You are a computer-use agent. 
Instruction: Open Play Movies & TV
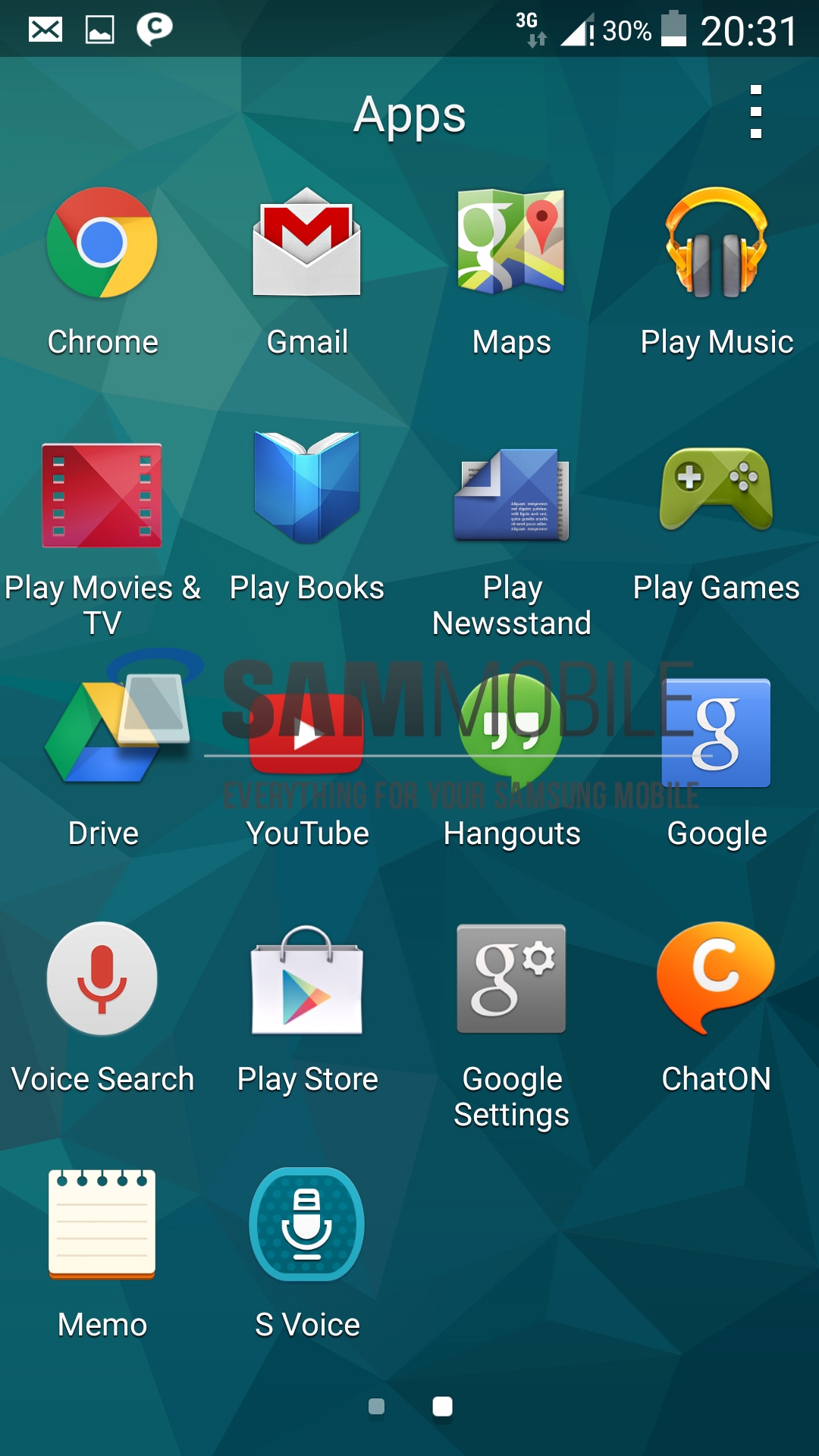tap(102, 496)
